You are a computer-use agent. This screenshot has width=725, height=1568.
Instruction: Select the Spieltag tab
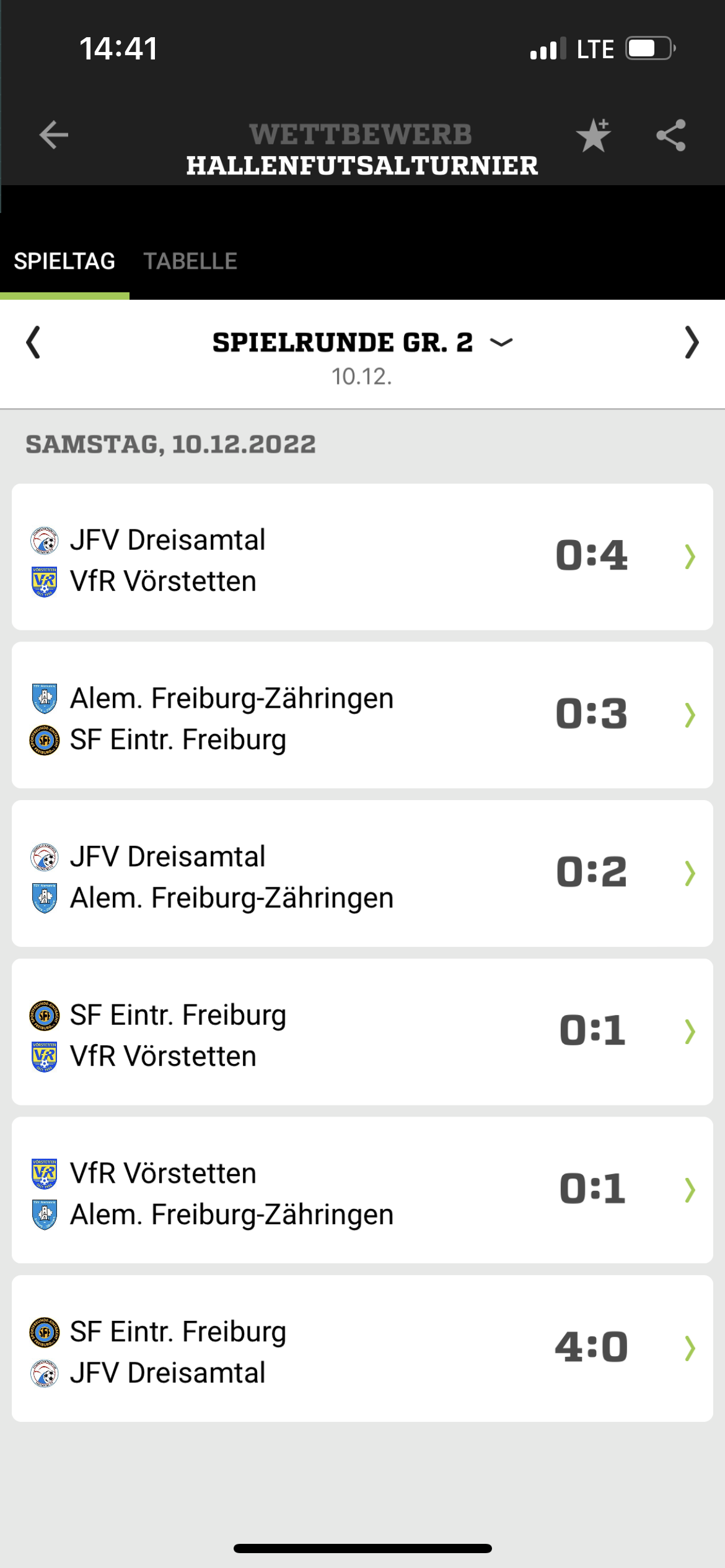[64, 261]
